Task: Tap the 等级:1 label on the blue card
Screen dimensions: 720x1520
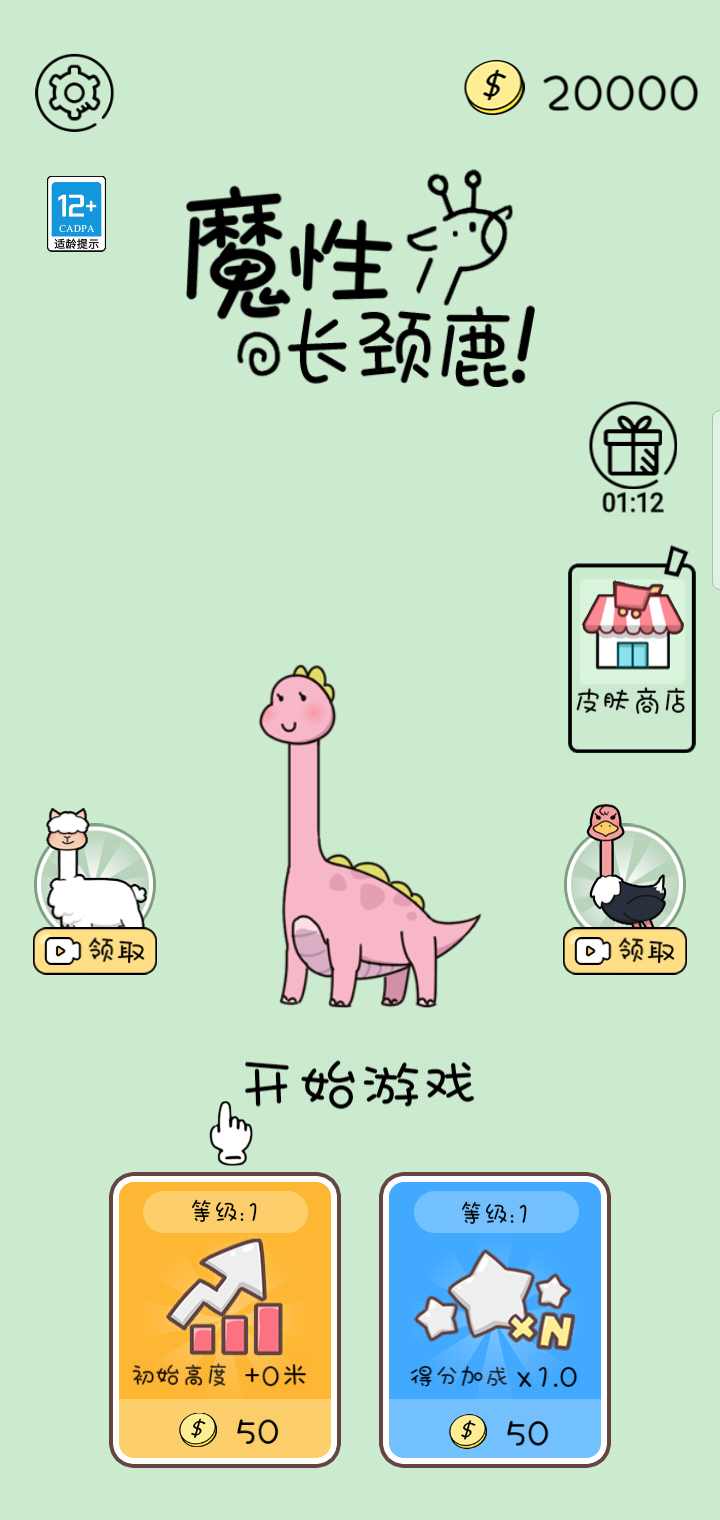Action: (492, 1212)
